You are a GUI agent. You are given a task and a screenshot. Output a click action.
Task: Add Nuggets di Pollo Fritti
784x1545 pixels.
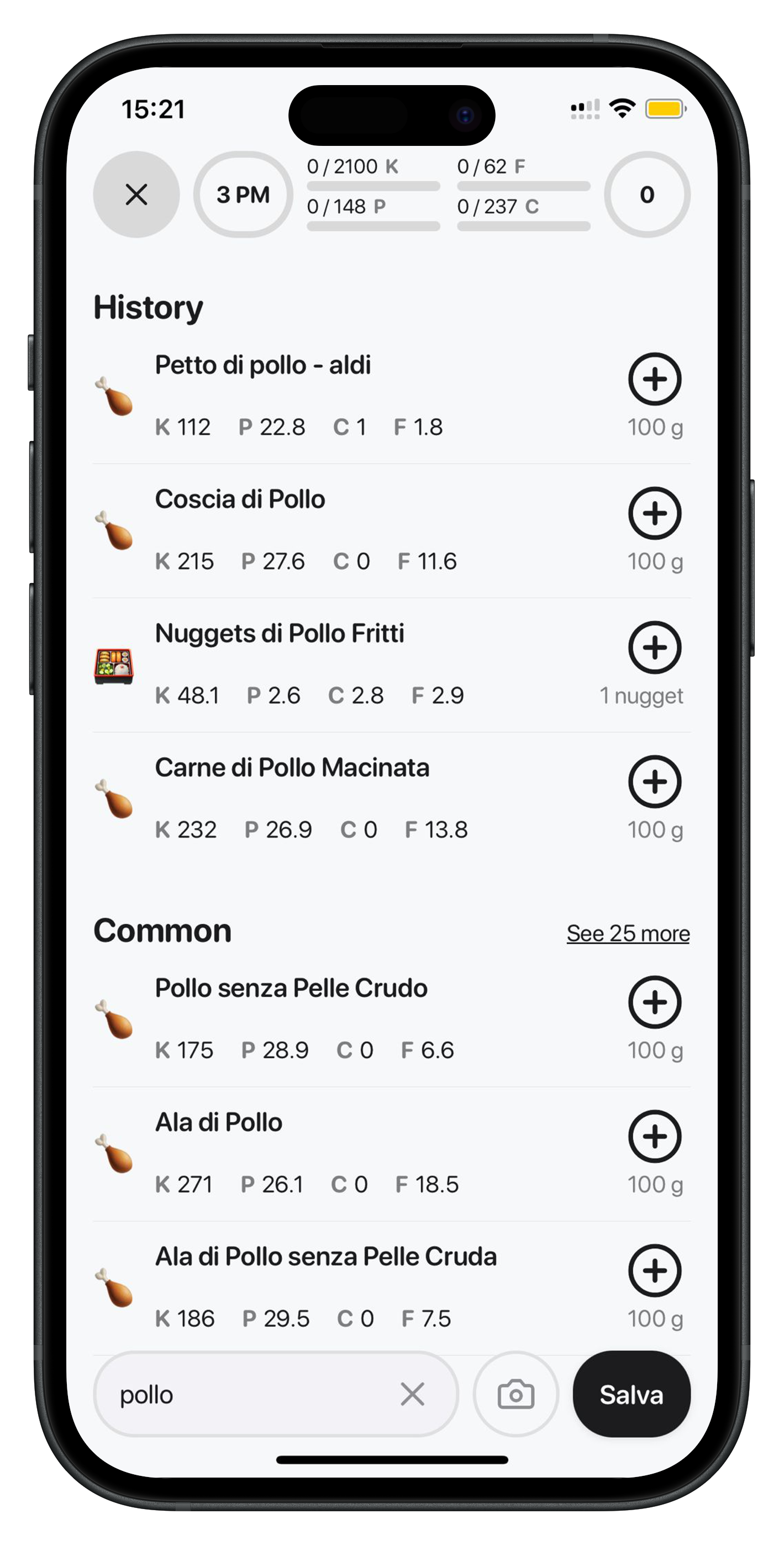click(654, 648)
